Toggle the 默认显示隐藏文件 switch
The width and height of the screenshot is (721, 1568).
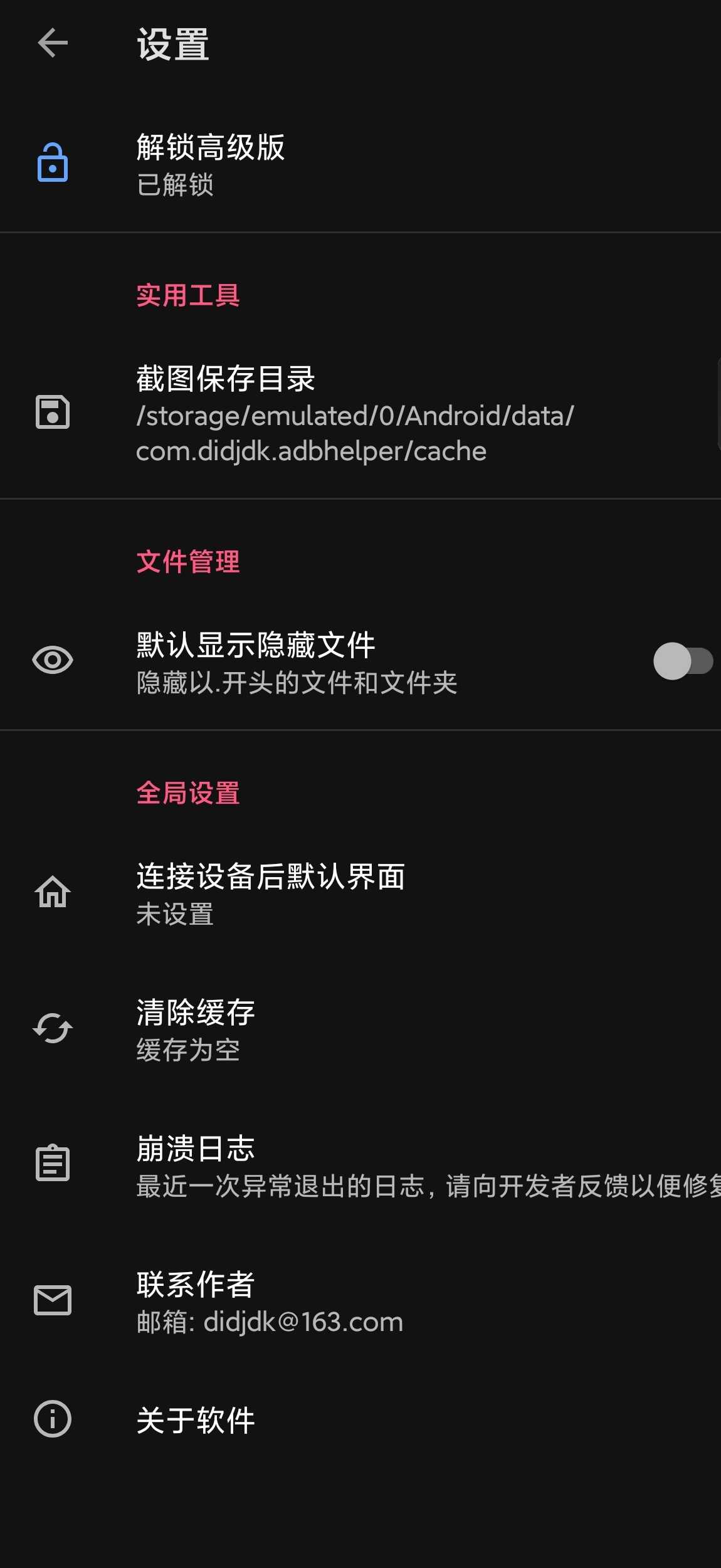(682, 661)
